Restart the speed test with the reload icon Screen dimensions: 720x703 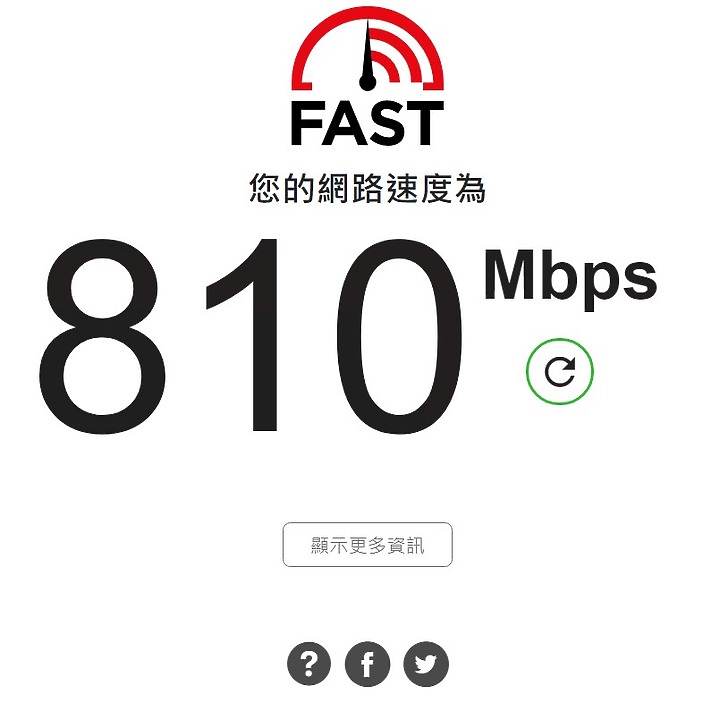(x=560, y=372)
